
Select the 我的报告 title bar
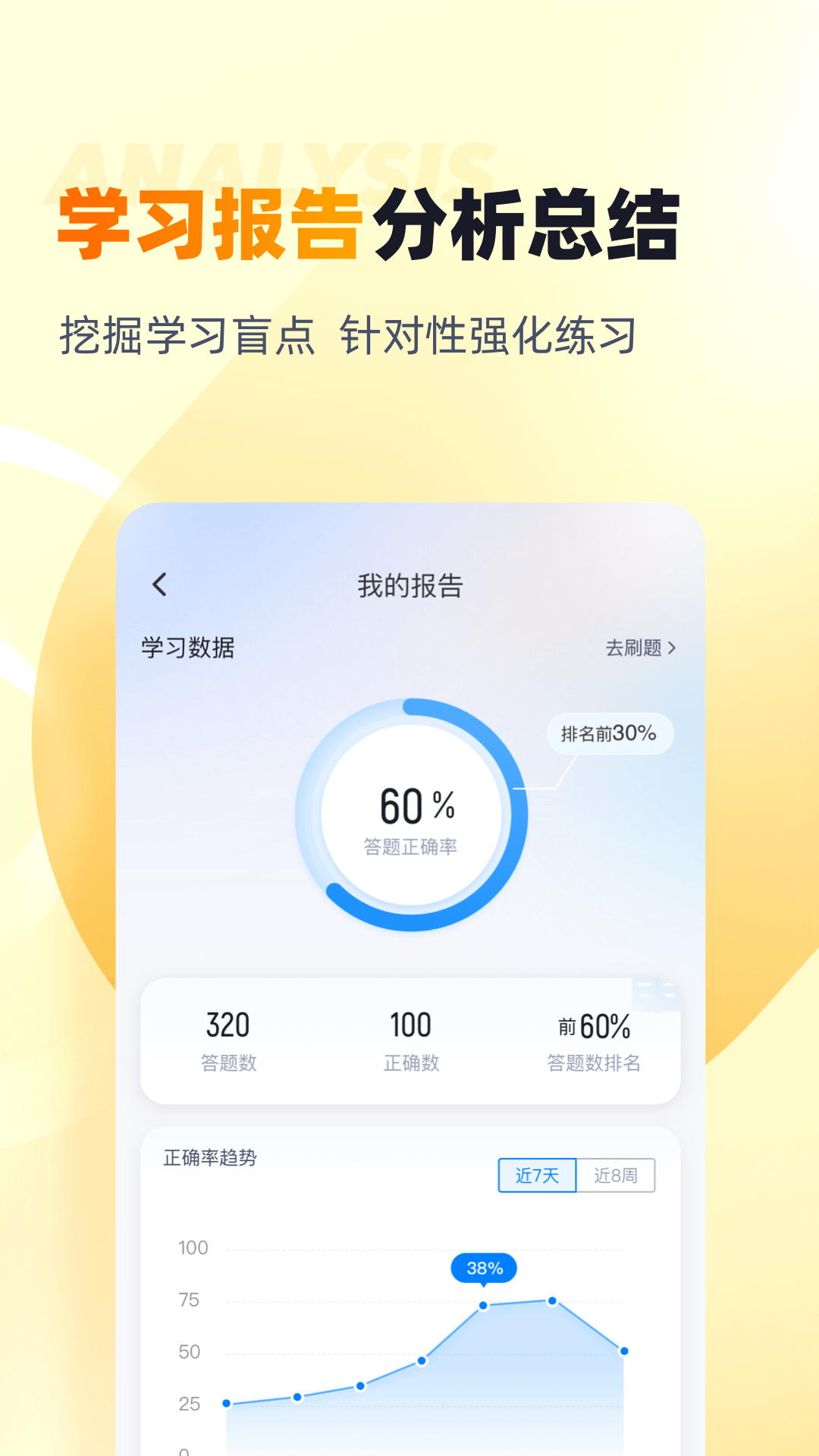click(409, 585)
